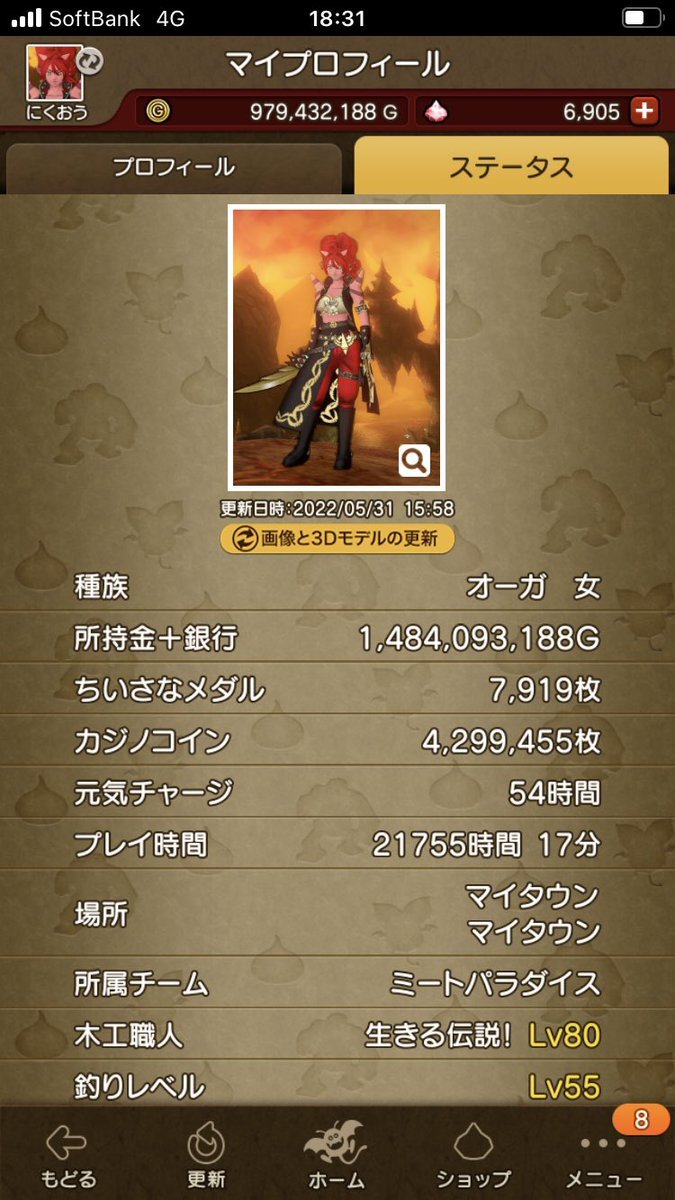The image size is (675, 1200).
Task: Open the メニュー with 8 notifications
Action: (604, 1156)
